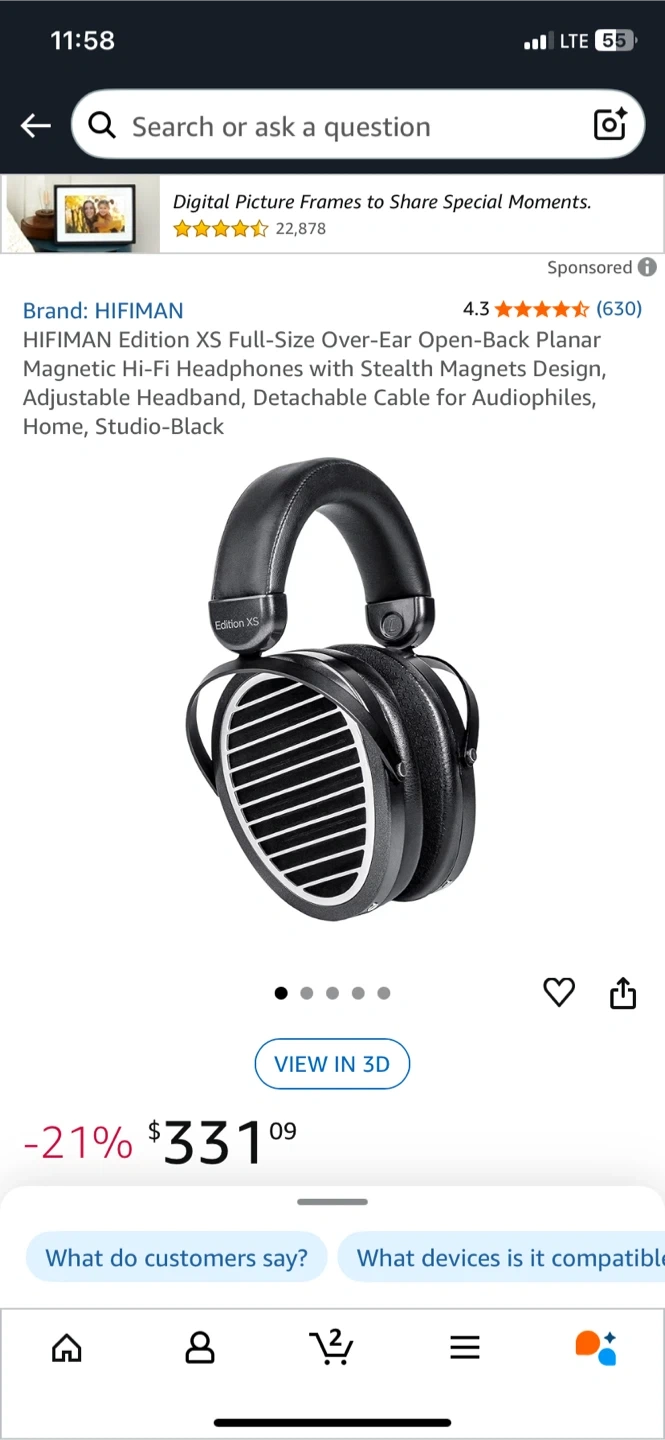Open camera search in the search bar
Viewport: 665px width, 1440px height.
(x=610, y=125)
